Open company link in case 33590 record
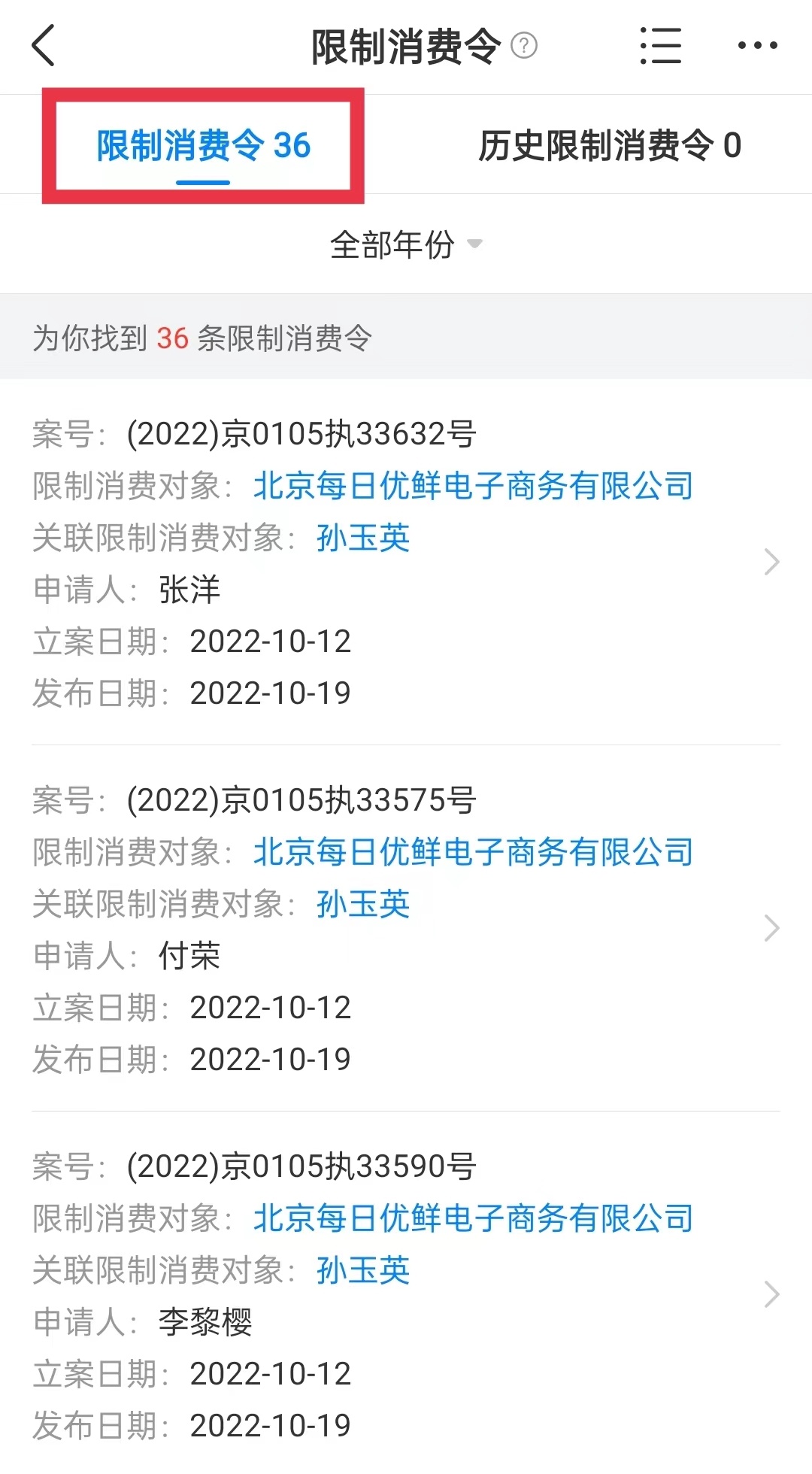Screen dimensions: 812x1474 [x=473, y=1218]
